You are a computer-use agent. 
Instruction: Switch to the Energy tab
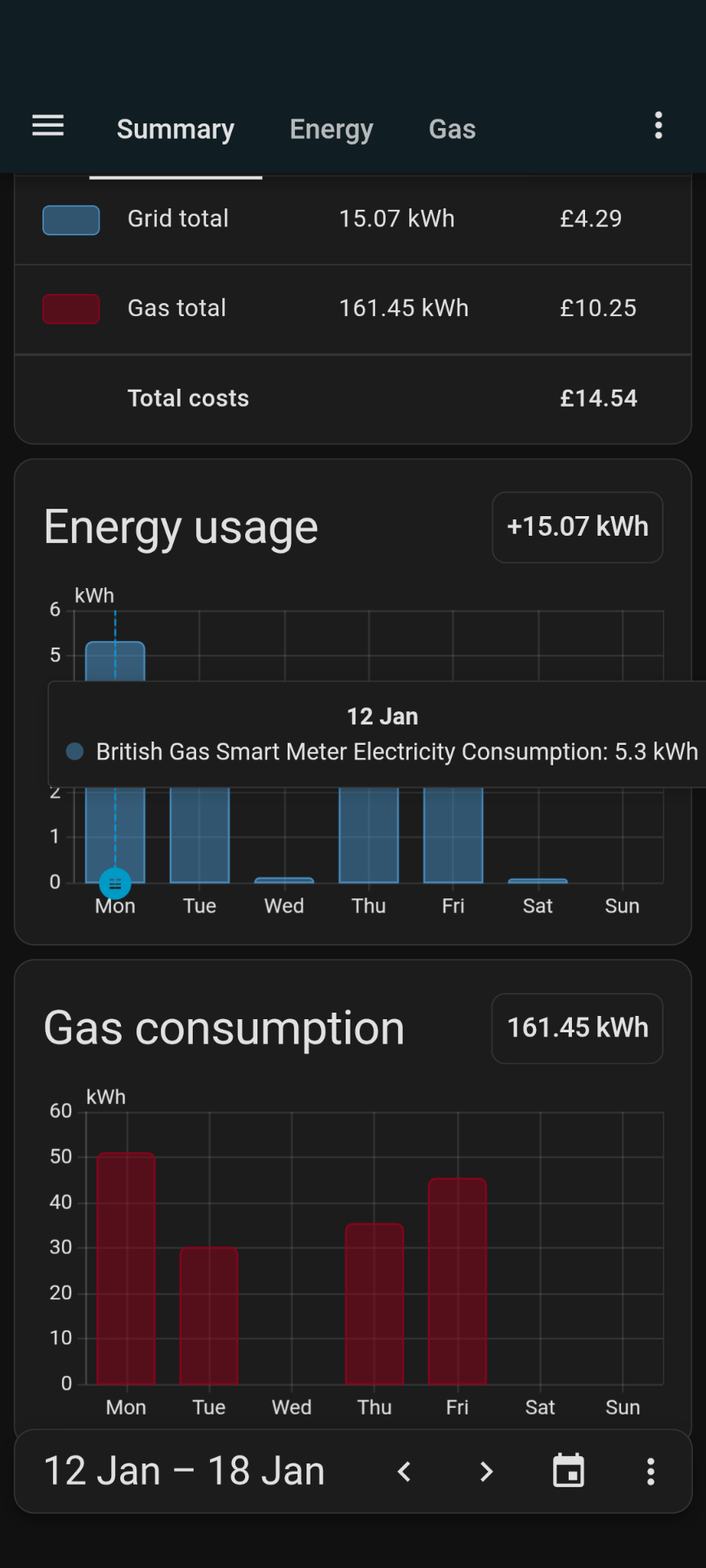click(x=331, y=129)
